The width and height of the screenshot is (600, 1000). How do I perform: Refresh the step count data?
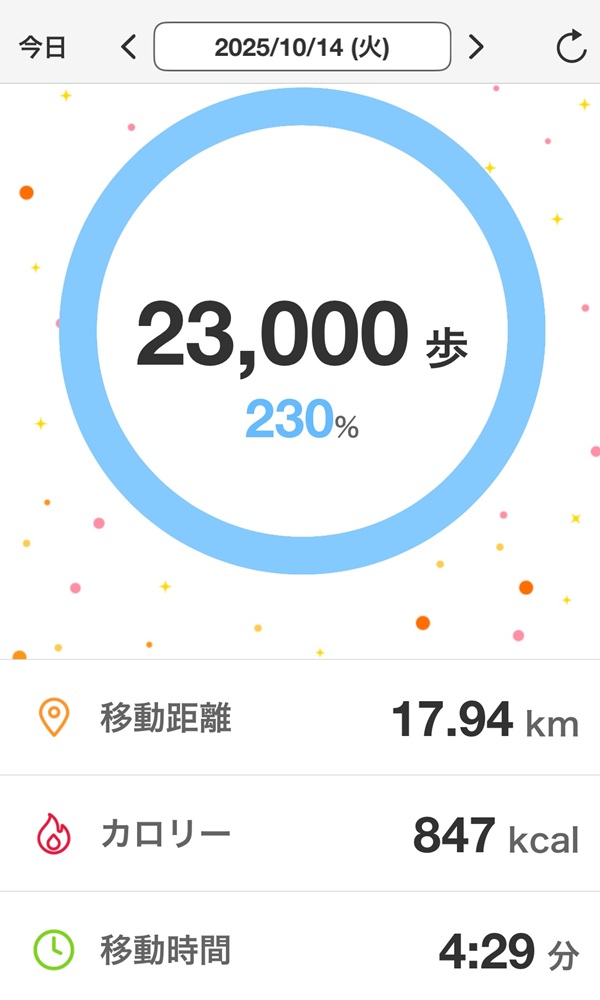[x=571, y=47]
